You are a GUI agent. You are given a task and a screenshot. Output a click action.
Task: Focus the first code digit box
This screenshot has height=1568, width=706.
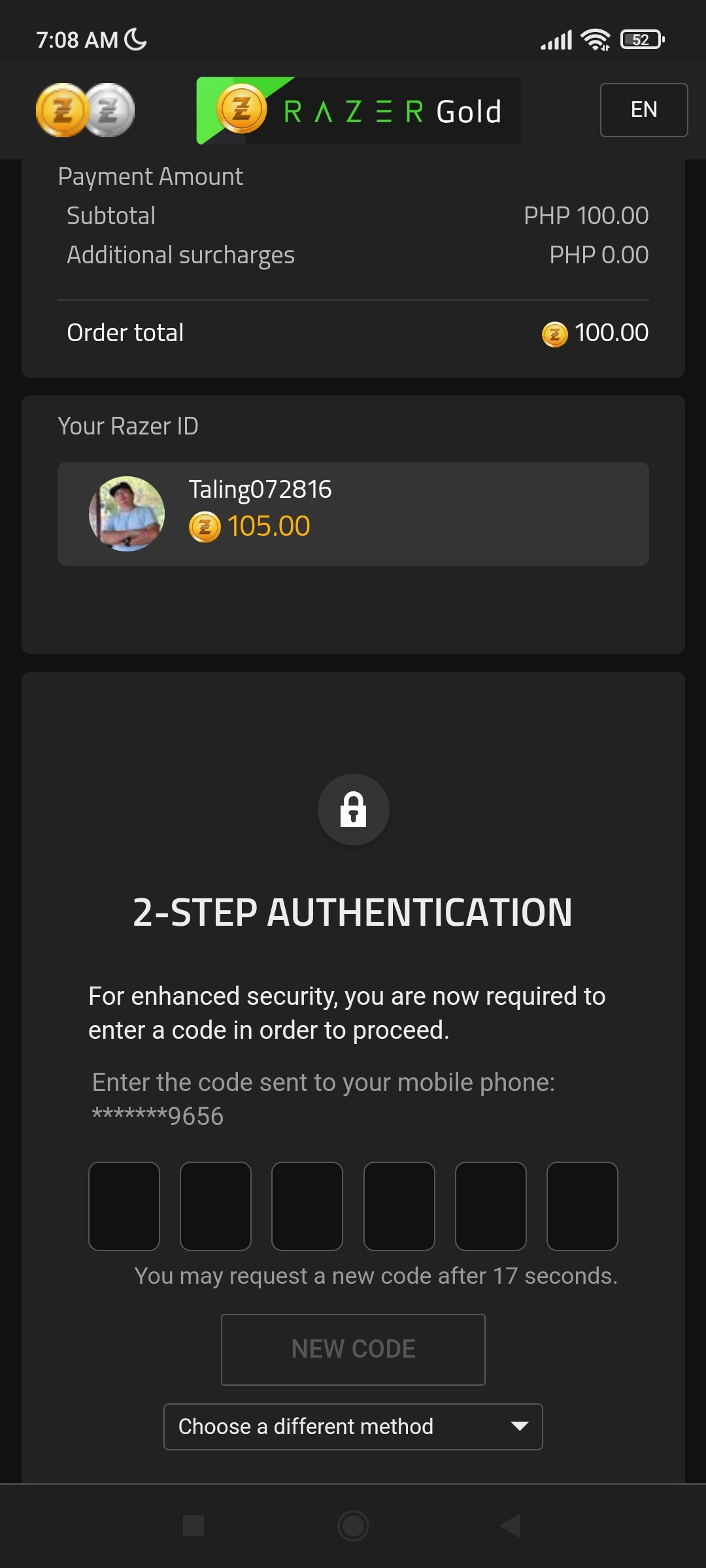click(x=124, y=1206)
